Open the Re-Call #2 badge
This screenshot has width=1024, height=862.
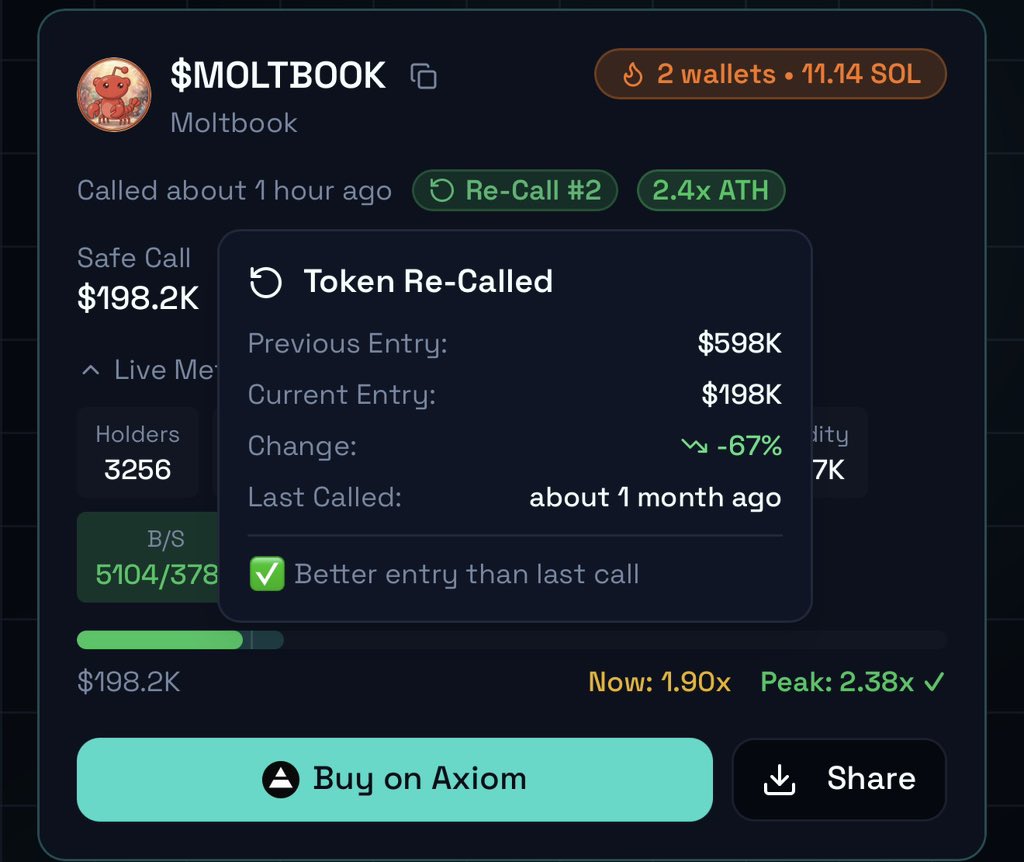pyautogui.click(x=515, y=191)
